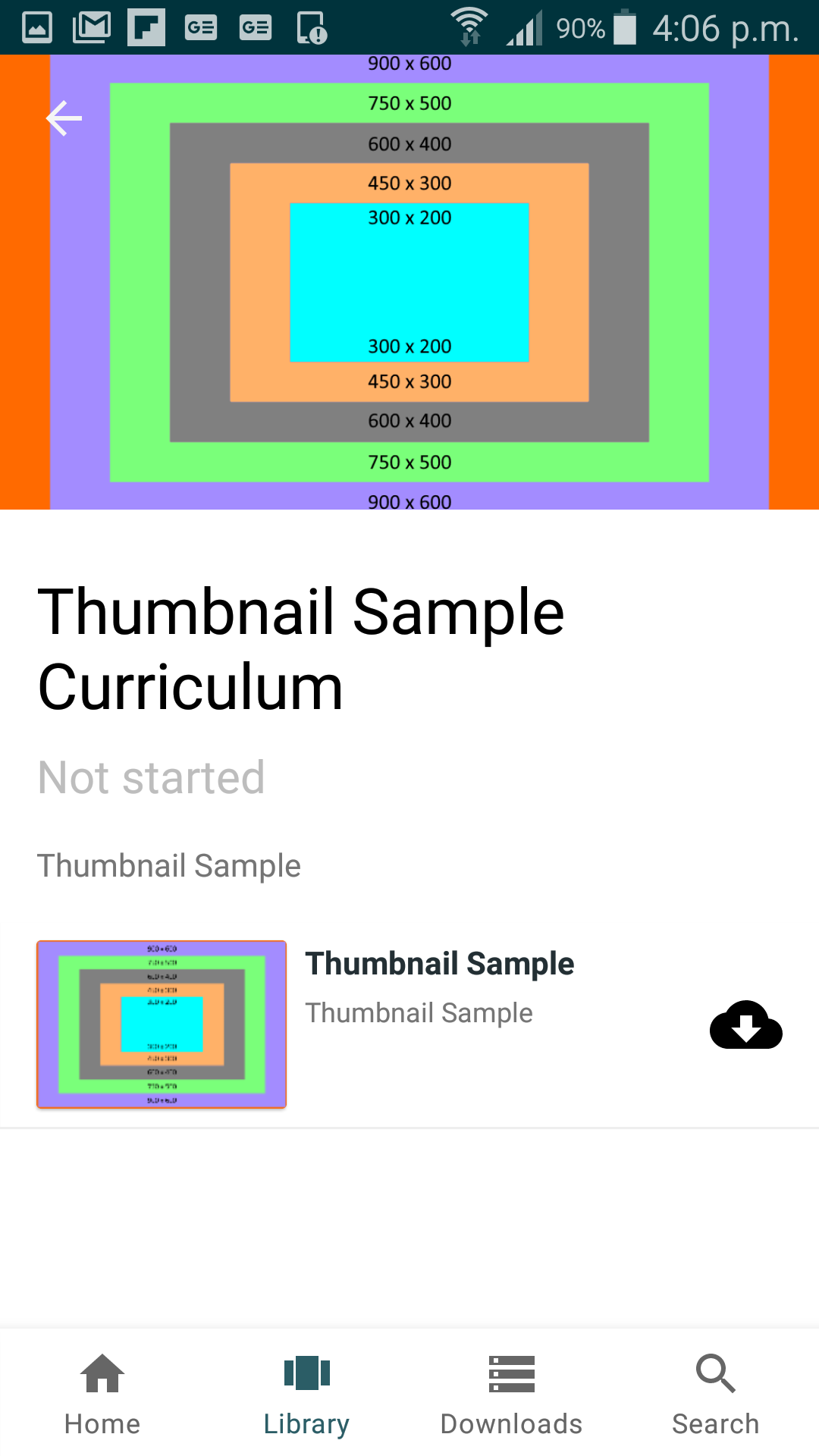Open the Thumbnail Sample lesson card
The width and height of the screenshot is (819, 1456).
409,1025
